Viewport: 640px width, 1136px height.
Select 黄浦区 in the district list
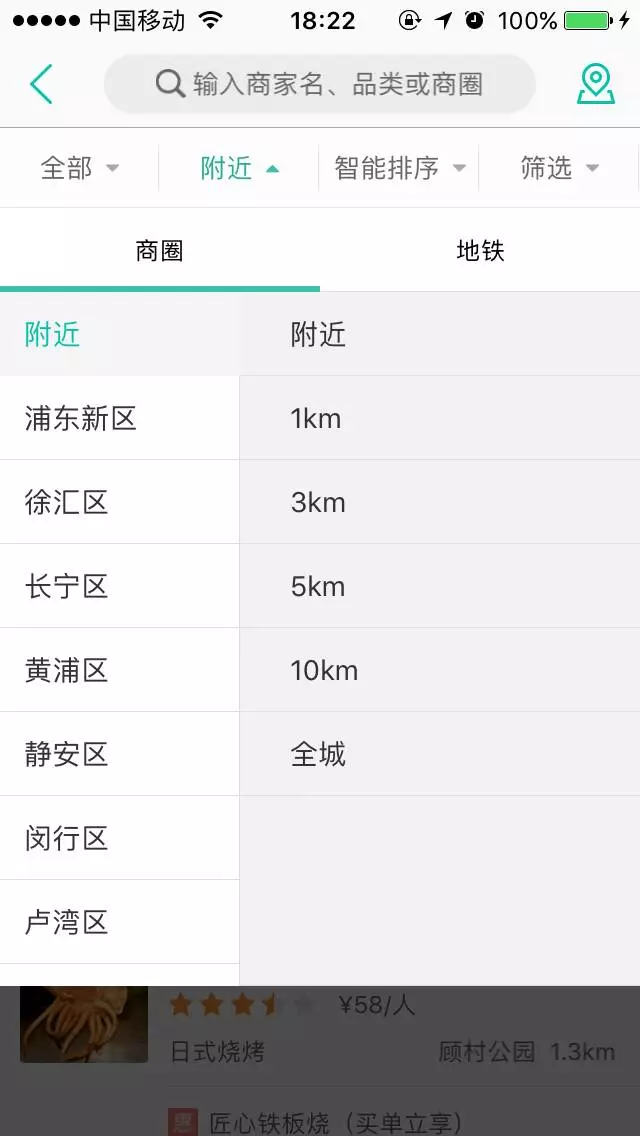[x=119, y=670]
